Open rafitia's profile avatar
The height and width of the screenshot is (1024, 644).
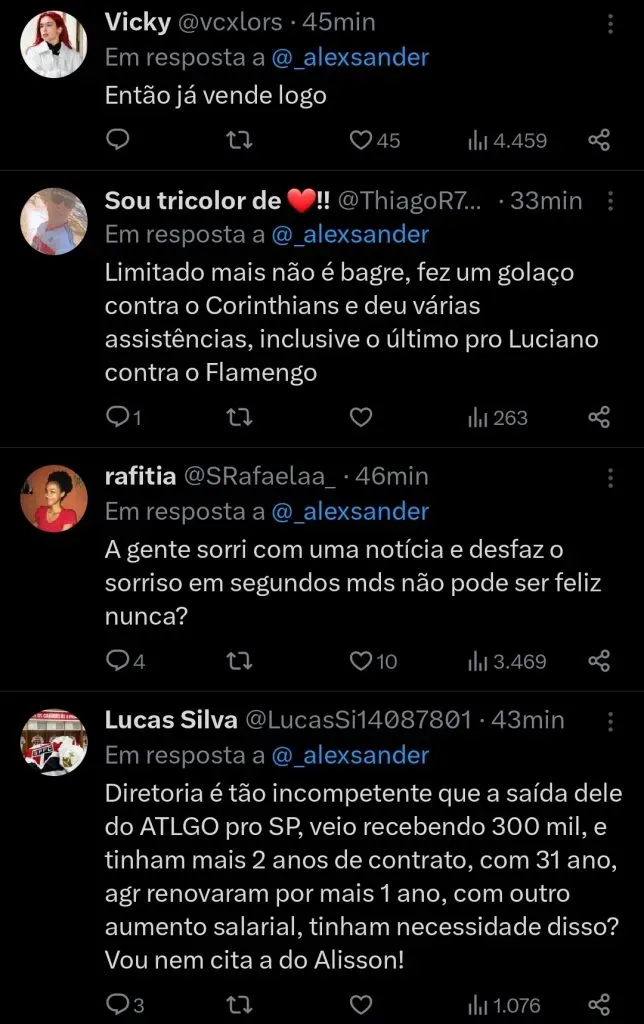pyautogui.click(x=54, y=498)
